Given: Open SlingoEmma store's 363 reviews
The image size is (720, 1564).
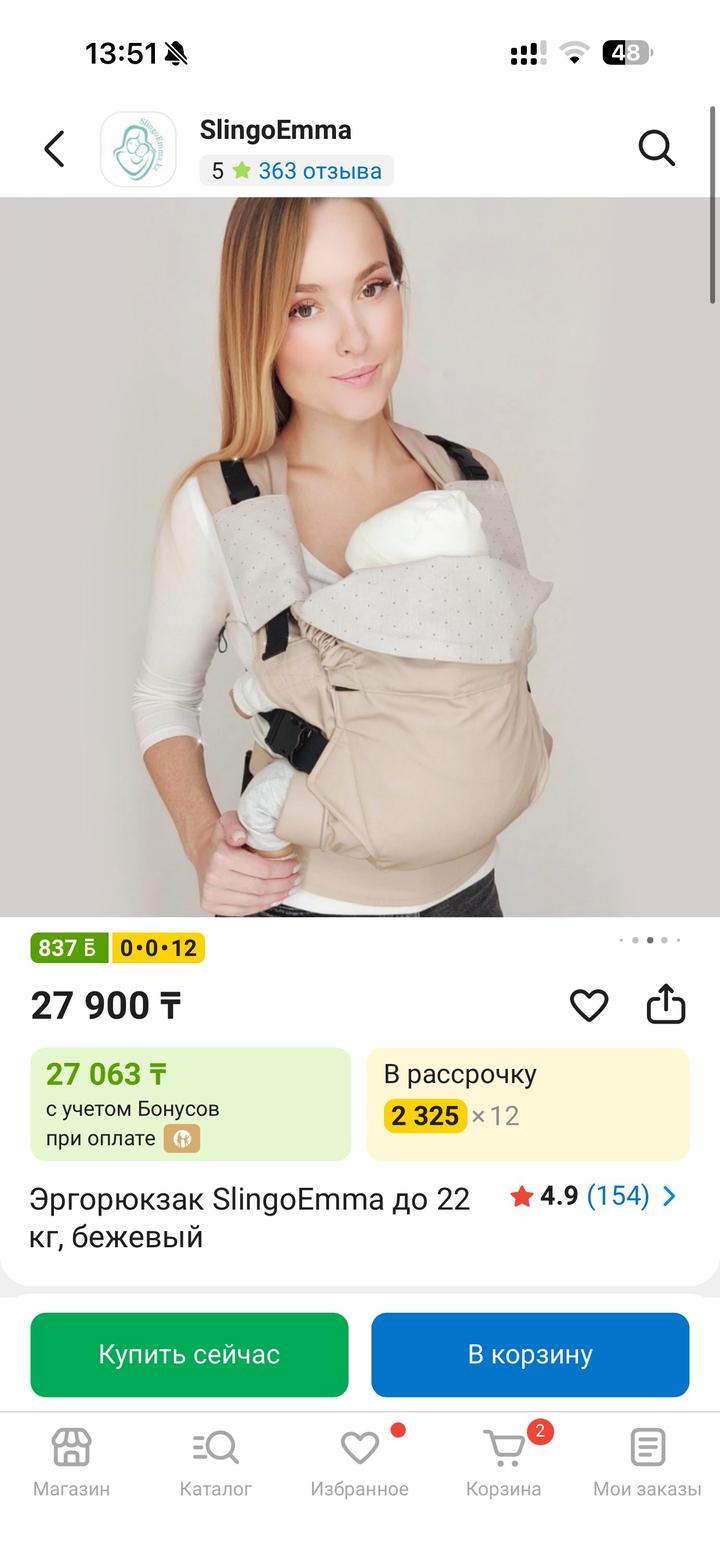Looking at the screenshot, I should pos(319,171).
